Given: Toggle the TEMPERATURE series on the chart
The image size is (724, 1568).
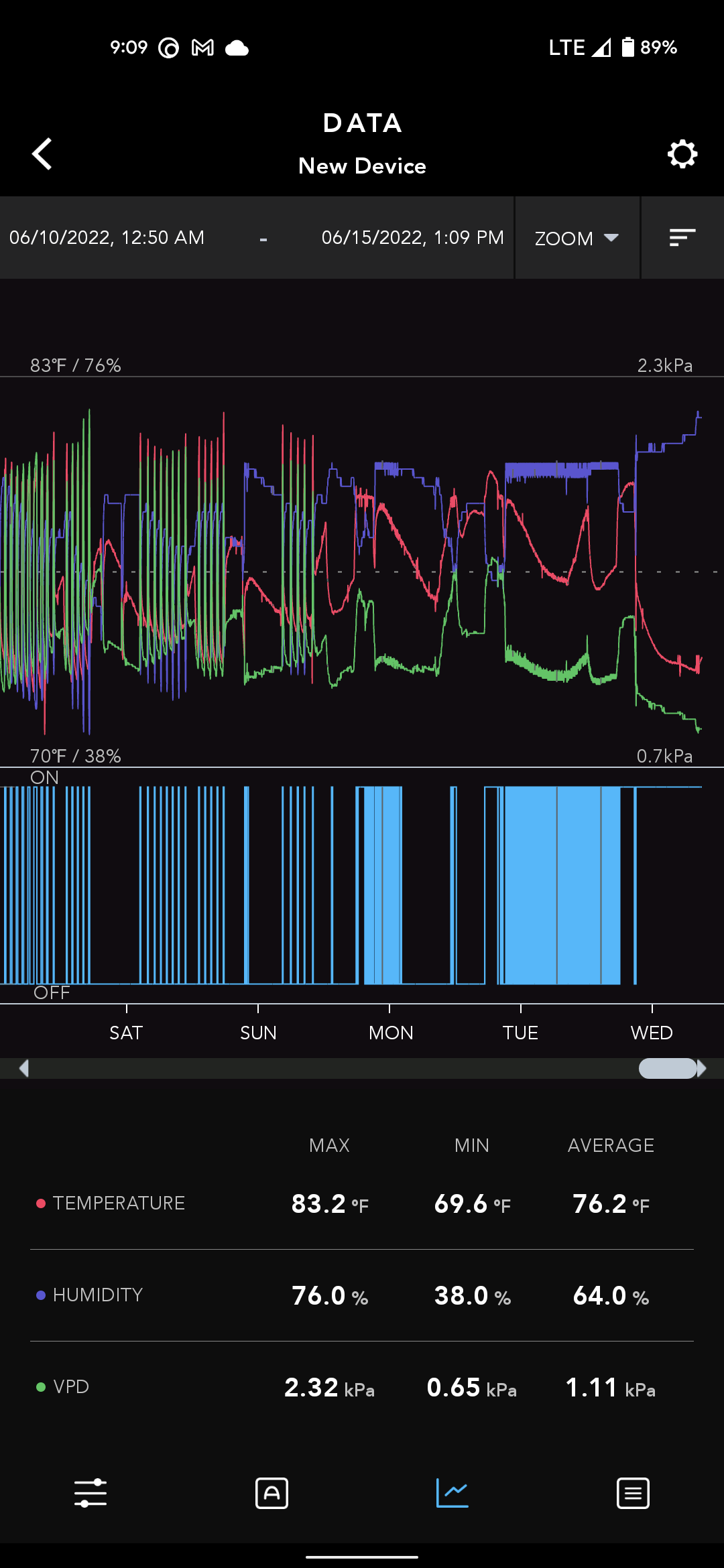Looking at the screenshot, I should pyautogui.click(x=111, y=1203).
